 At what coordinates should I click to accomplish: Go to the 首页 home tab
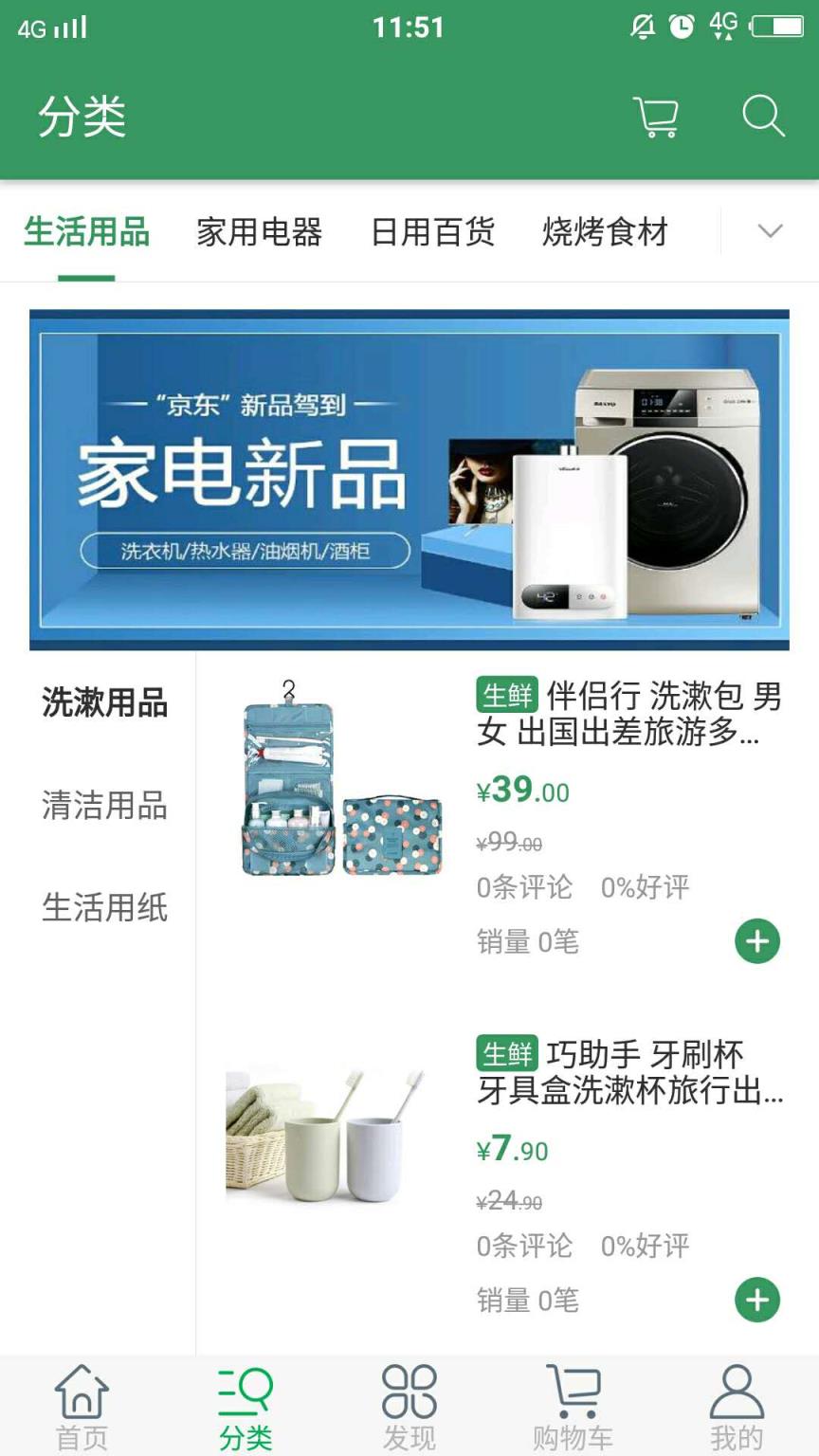tap(82, 1408)
